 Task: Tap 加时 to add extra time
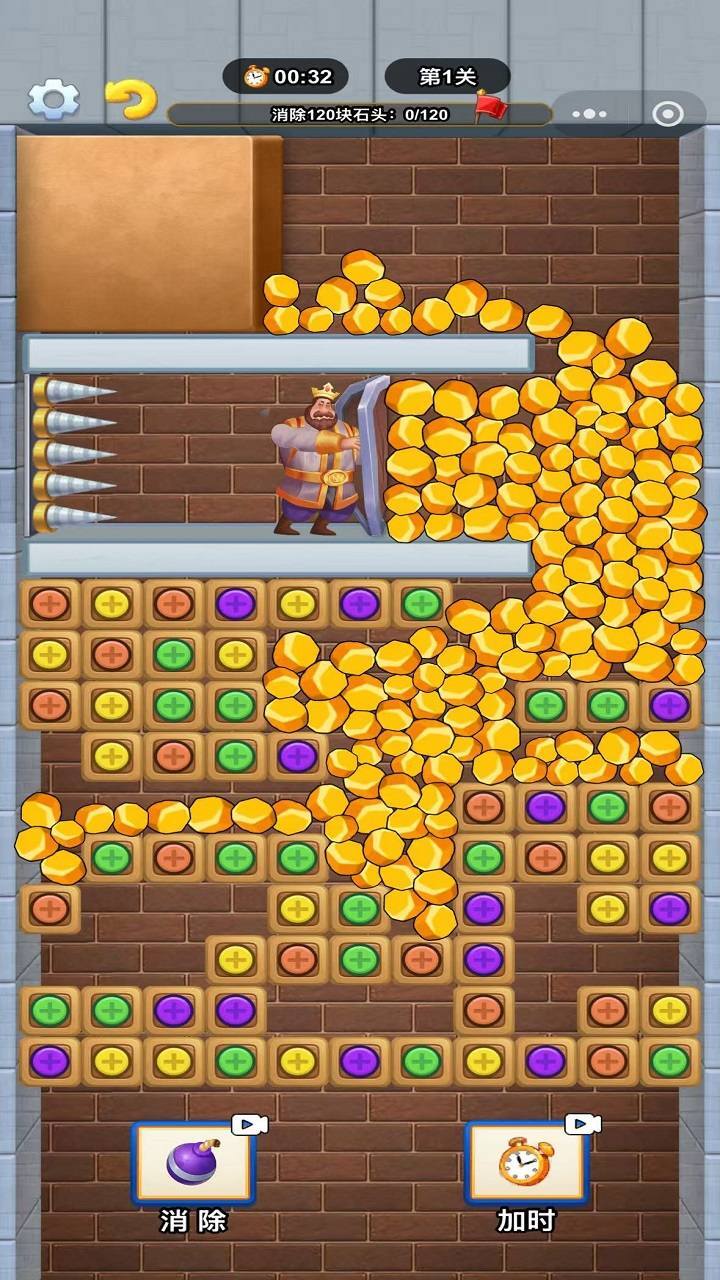point(526,1163)
